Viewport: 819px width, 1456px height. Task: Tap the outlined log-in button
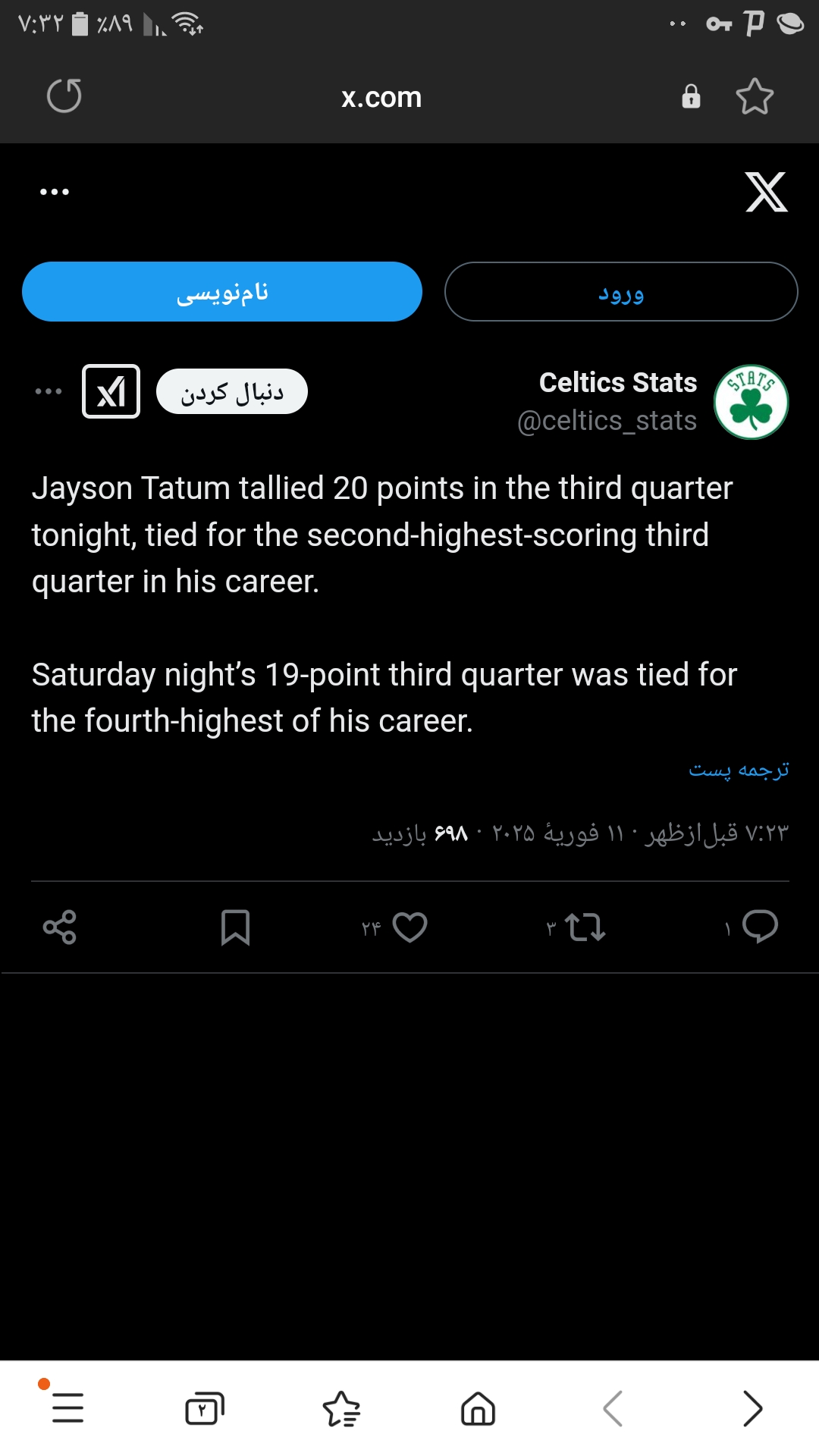(x=621, y=292)
